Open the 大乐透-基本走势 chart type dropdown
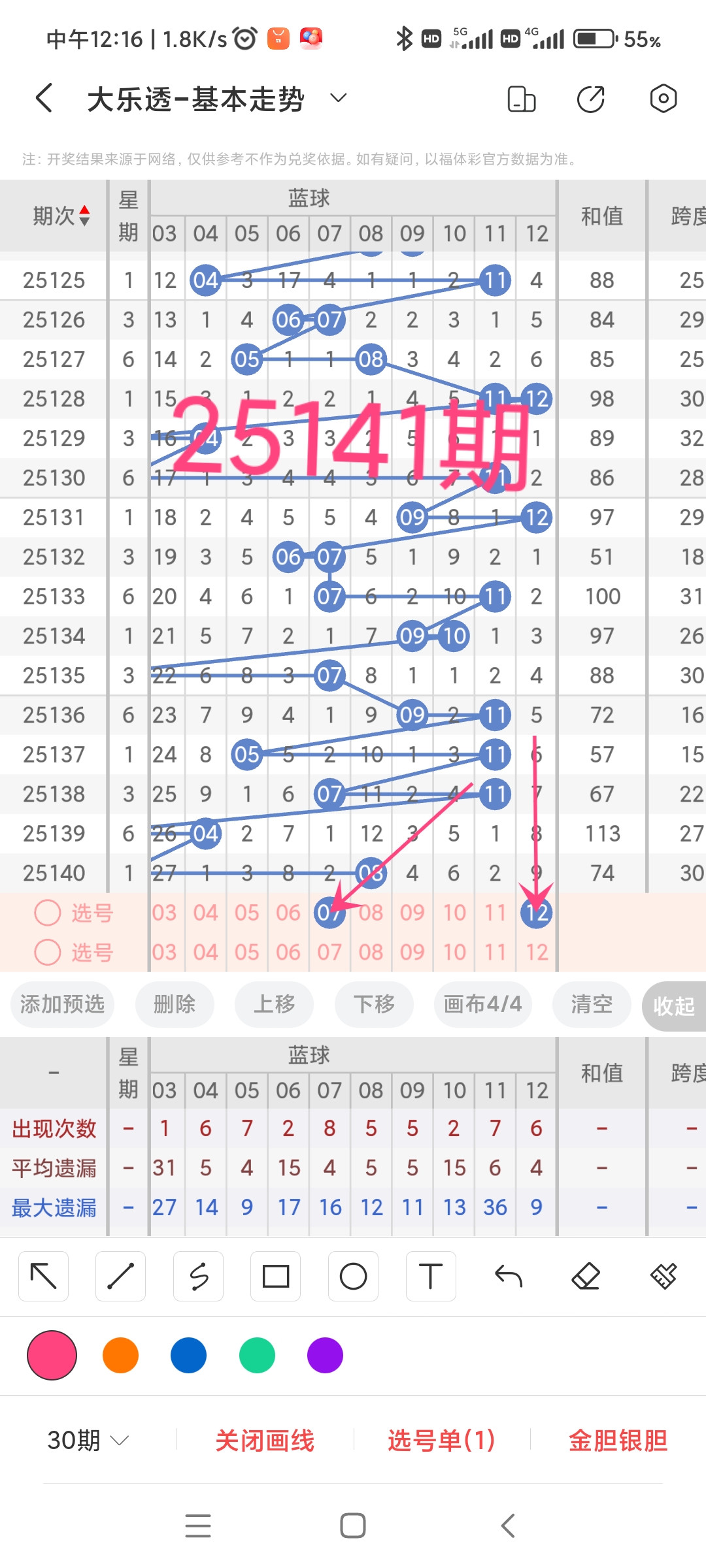This screenshot has width=706, height=1568. click(337, 98)
